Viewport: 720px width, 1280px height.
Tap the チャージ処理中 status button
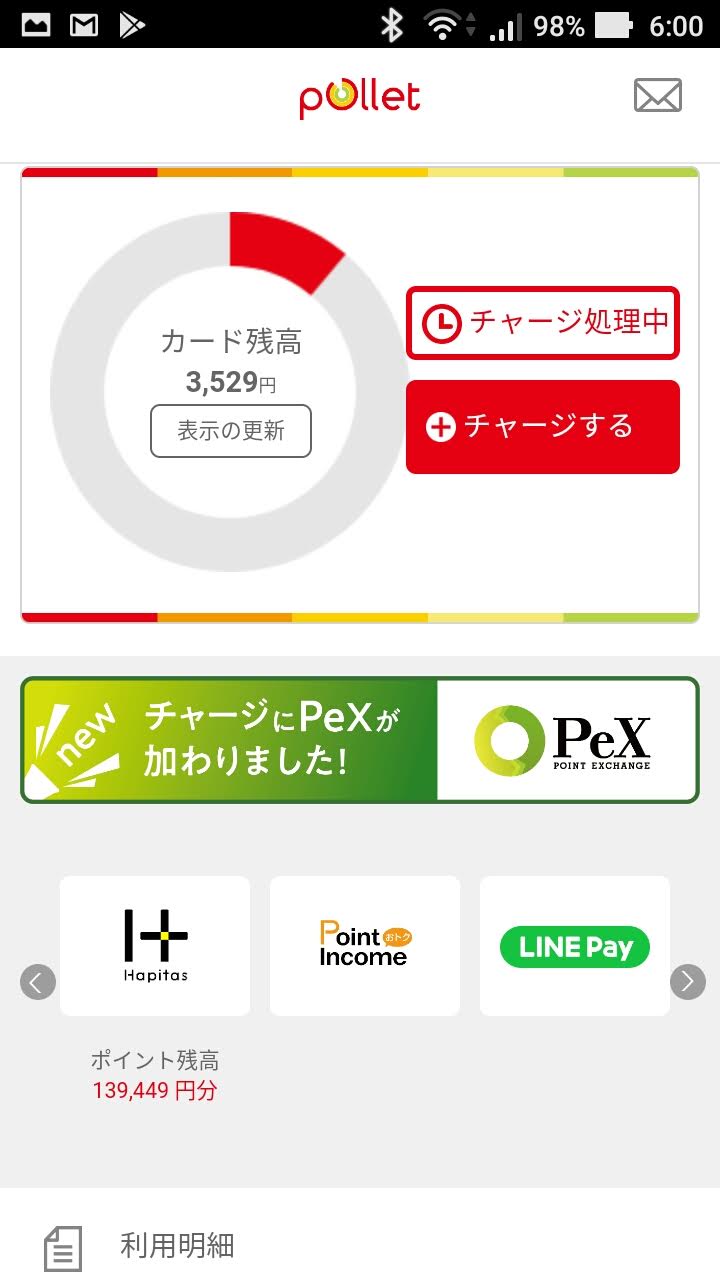tap(543, 323)
